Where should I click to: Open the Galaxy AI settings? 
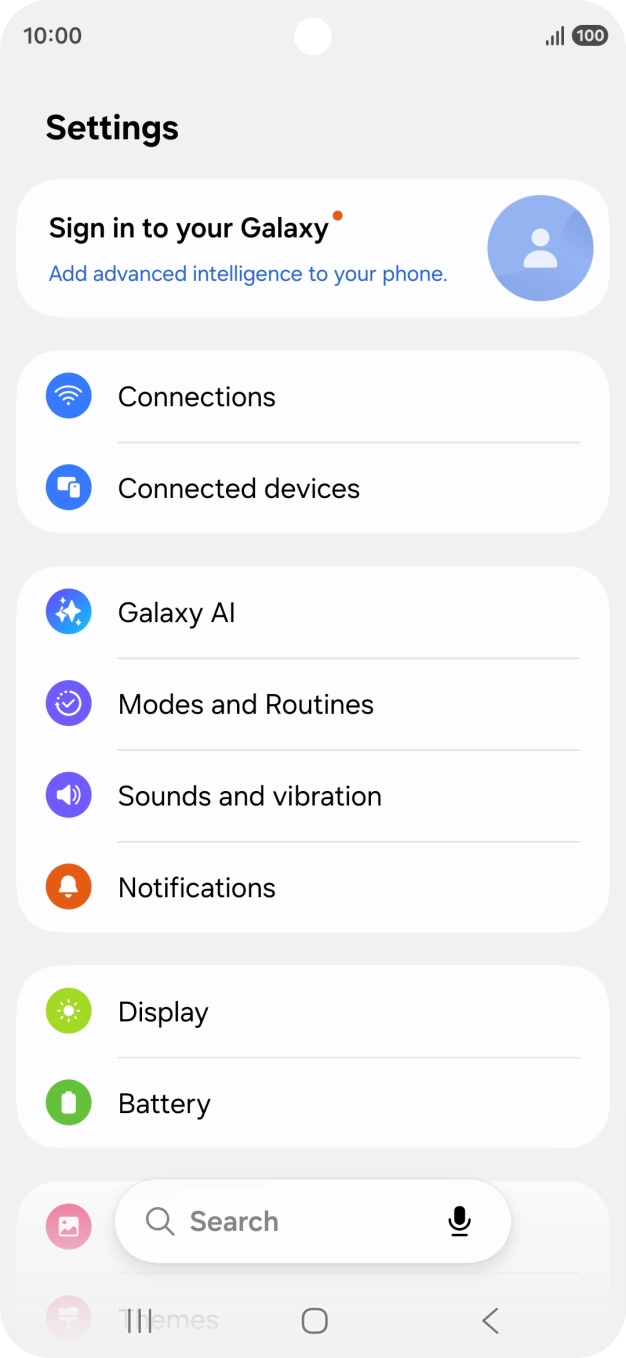[313, 613]
